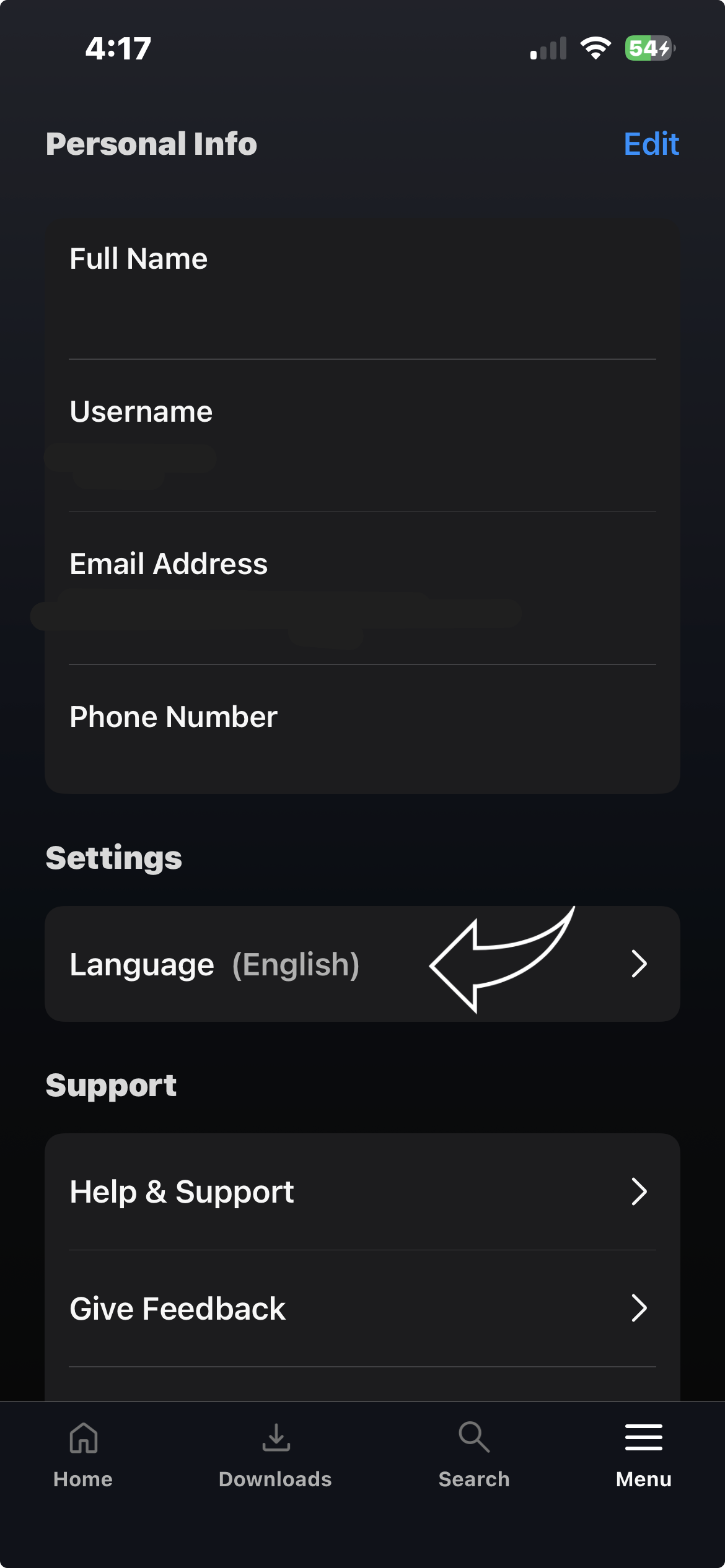
Task: Switch to the Downloads tab
Action: (275, 1453)
